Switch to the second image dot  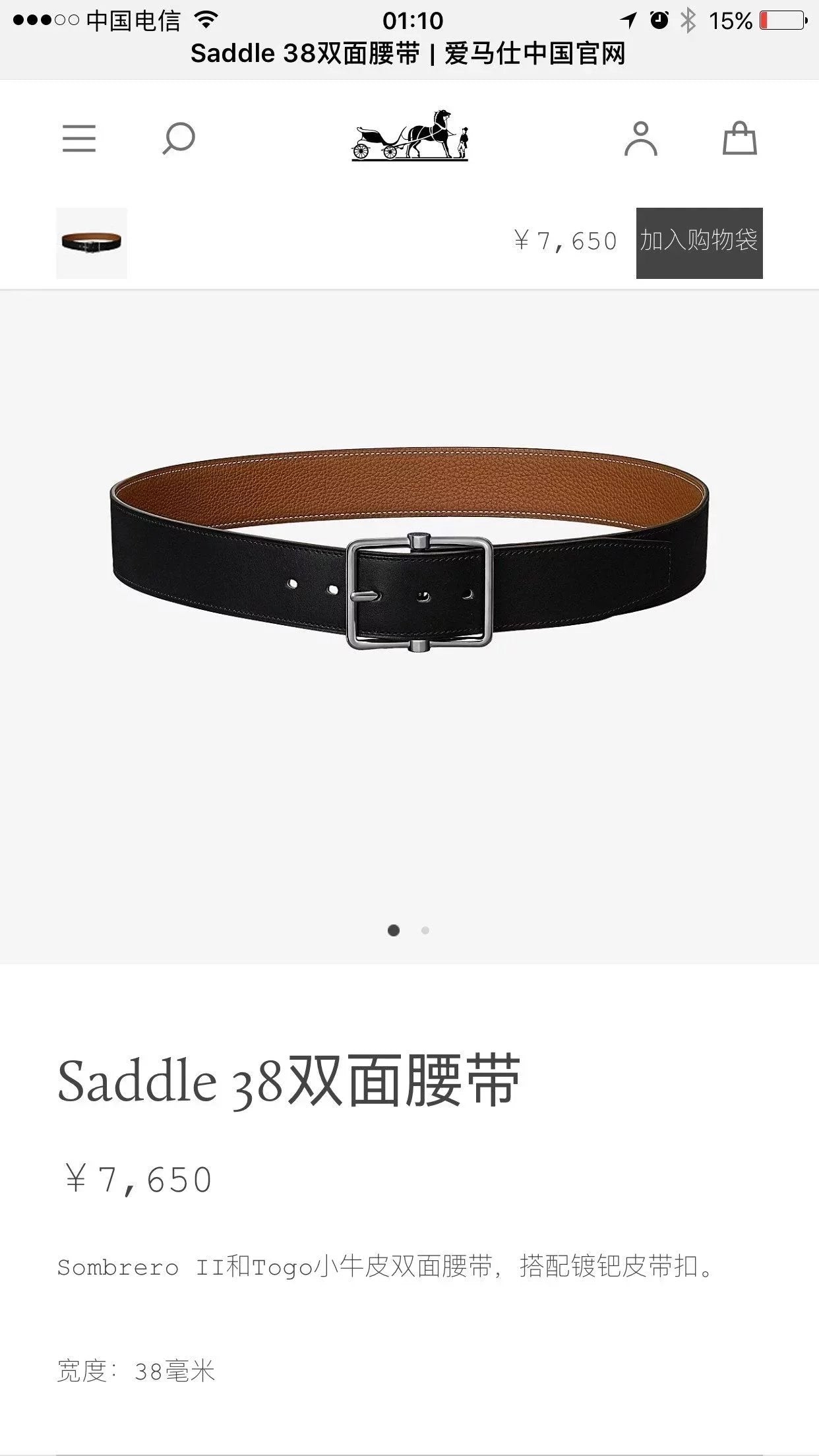[x=425, y=930]
